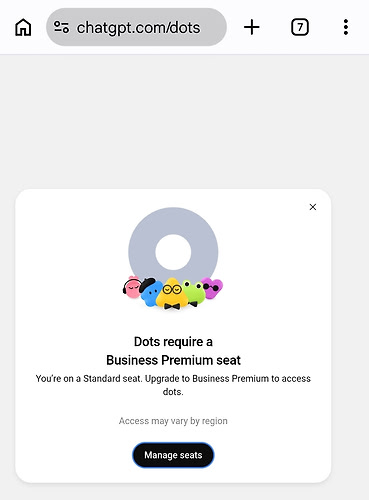
Task: Tap the chatgpt.com/dots address bar
Action: click(136, 27)
